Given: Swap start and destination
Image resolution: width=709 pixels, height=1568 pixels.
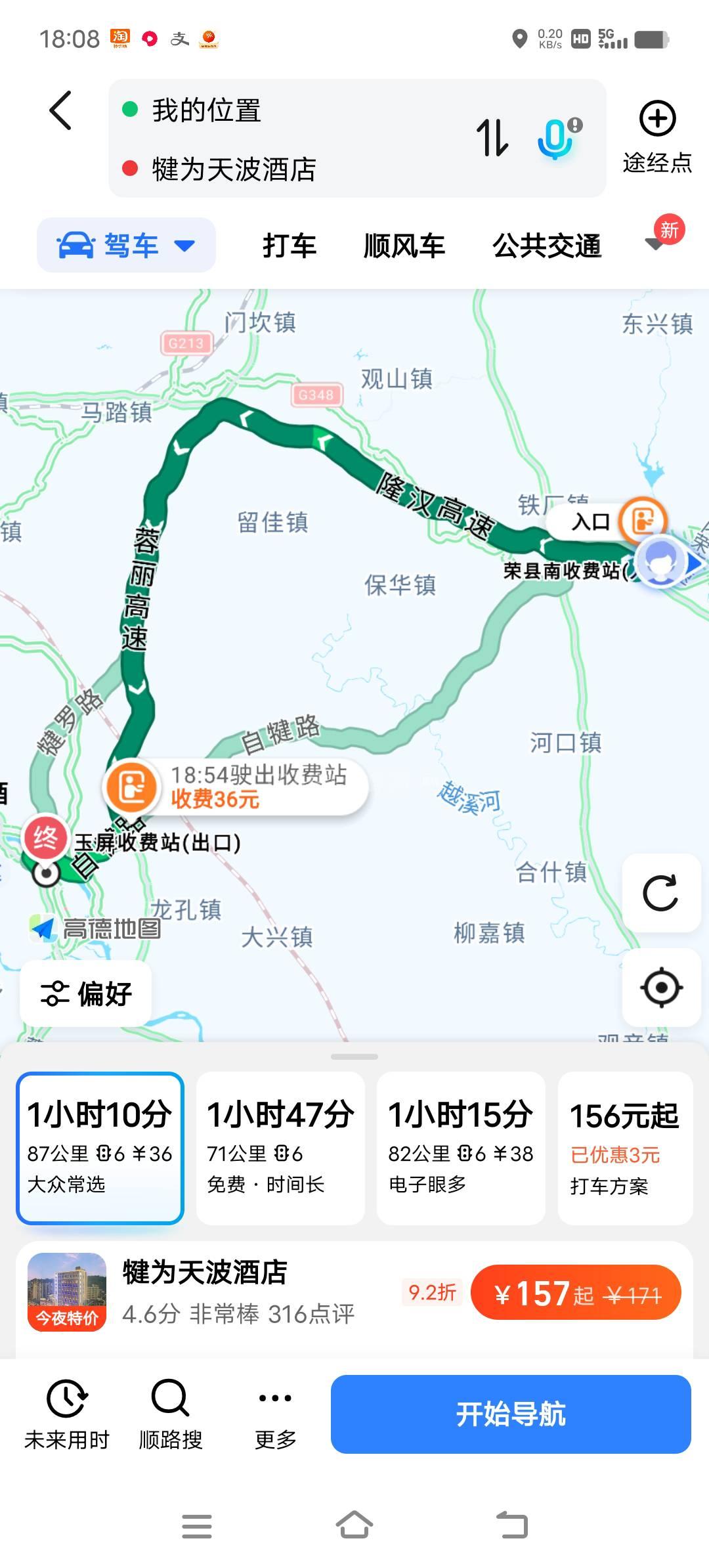Looking at the screenshot, I should point(492,138).
